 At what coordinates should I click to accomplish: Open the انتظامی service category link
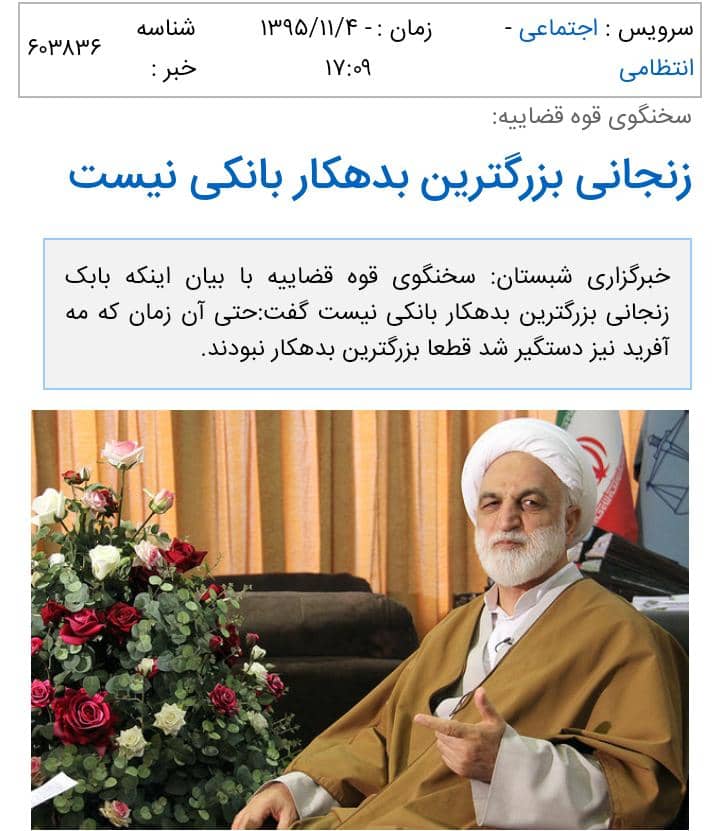(x=656, y=70)
